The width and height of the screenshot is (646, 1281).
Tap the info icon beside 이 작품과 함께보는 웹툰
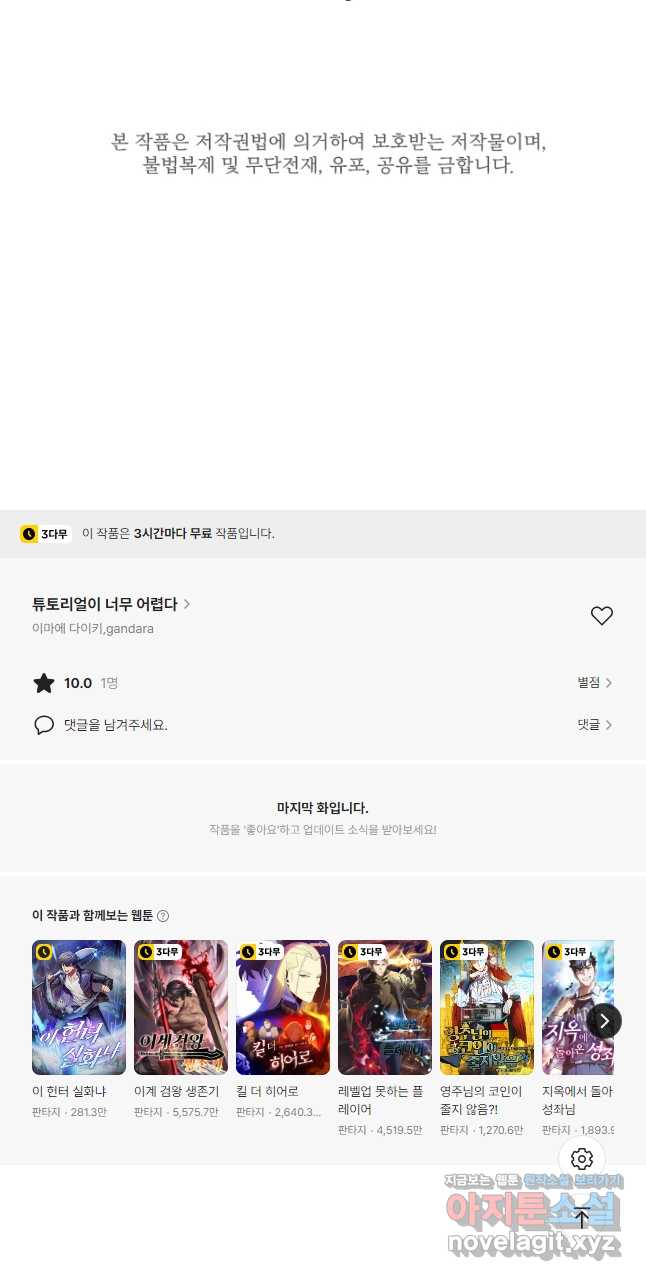[163, 916]
